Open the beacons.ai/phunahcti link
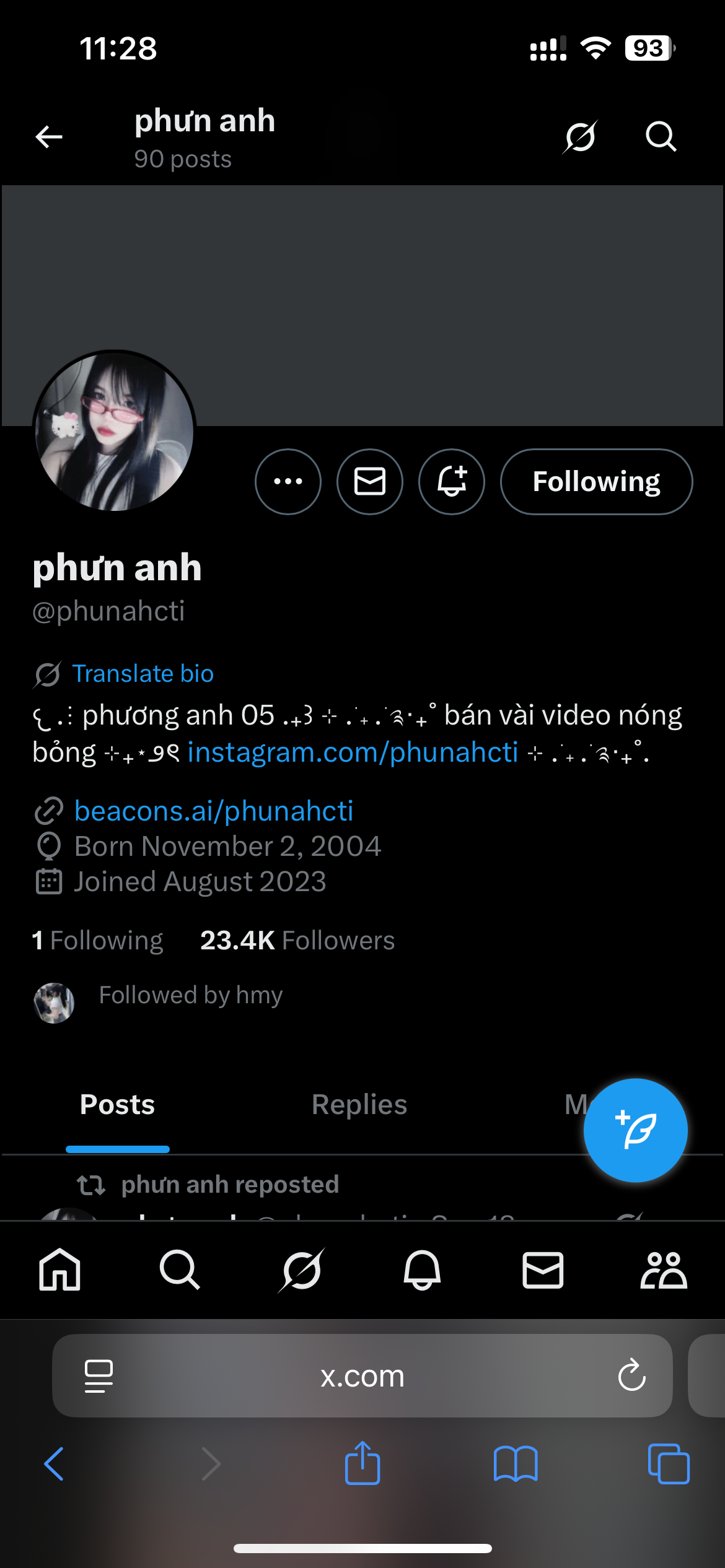The image size is (725, 1568). [x=214, y=811]
